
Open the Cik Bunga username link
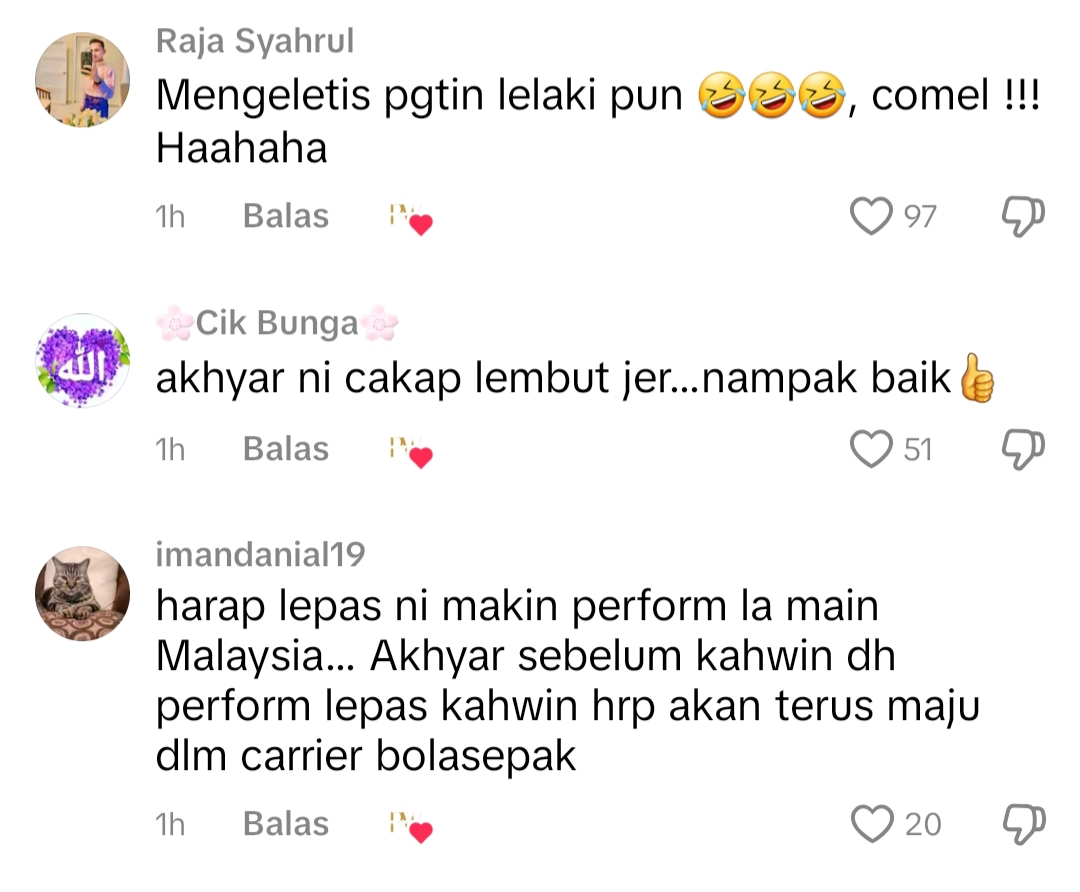tap(277, 323)
